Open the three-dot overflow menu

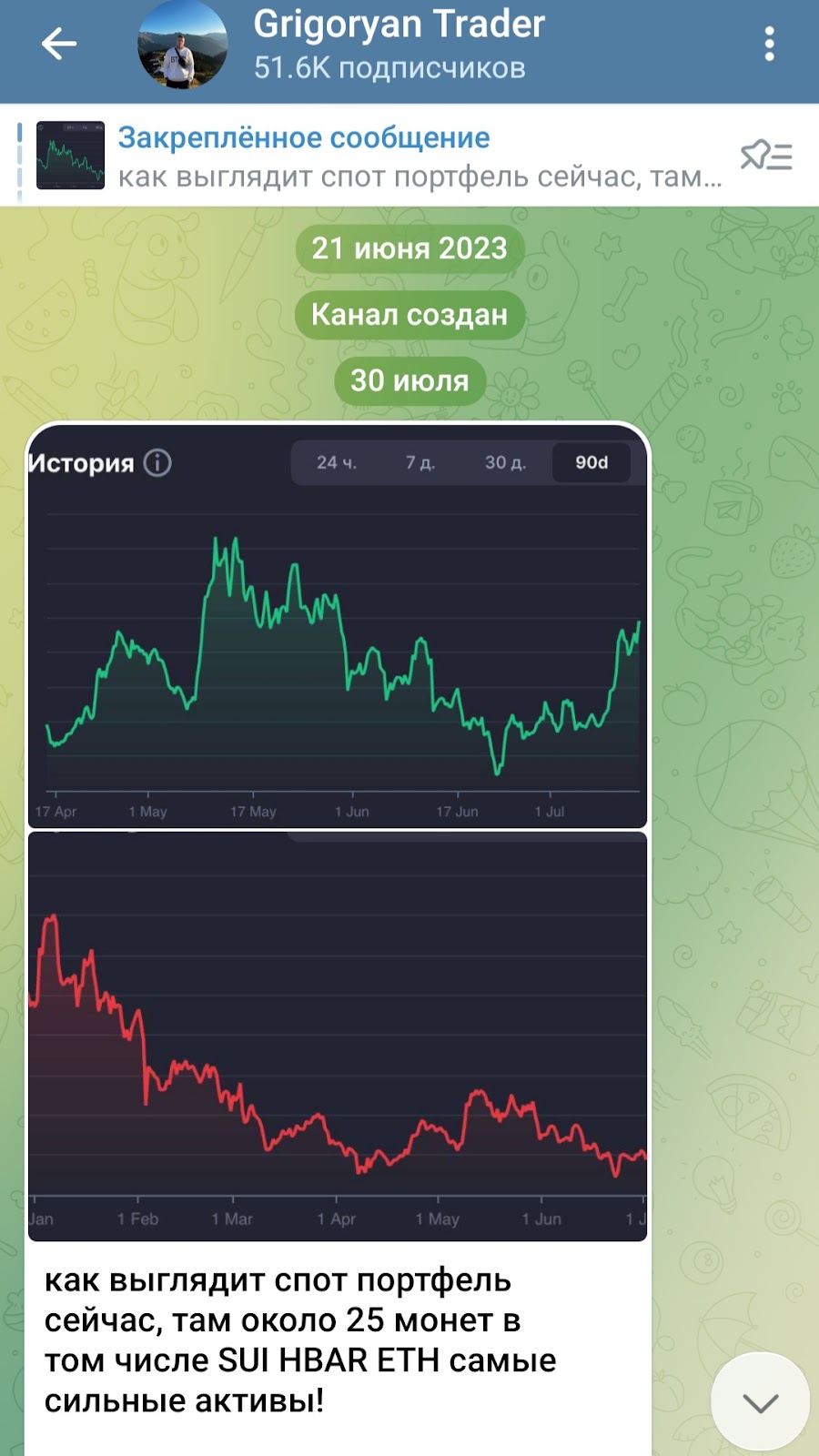(769, 44)
